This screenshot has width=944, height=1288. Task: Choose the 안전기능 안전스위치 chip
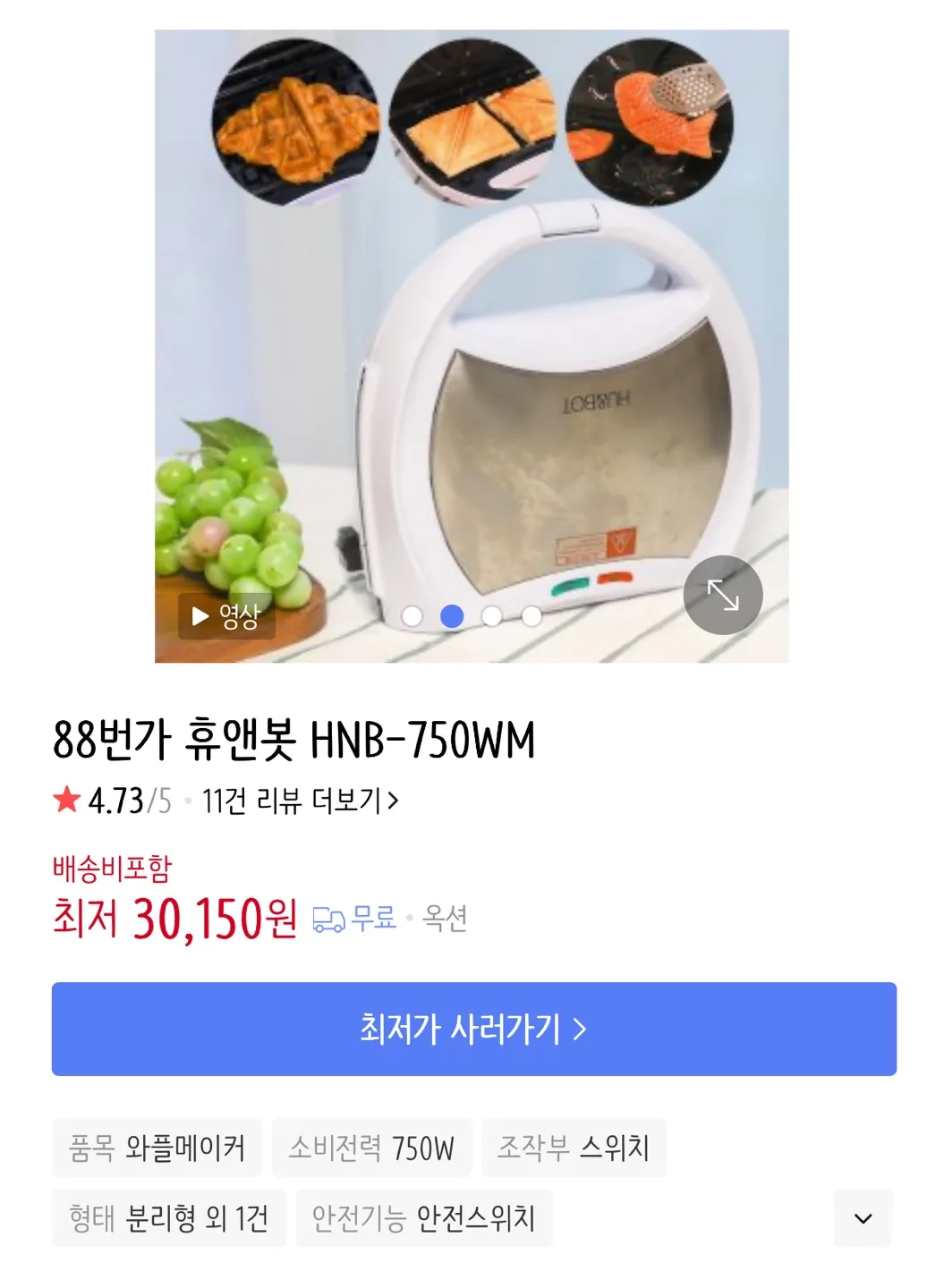coord(423,1218)
